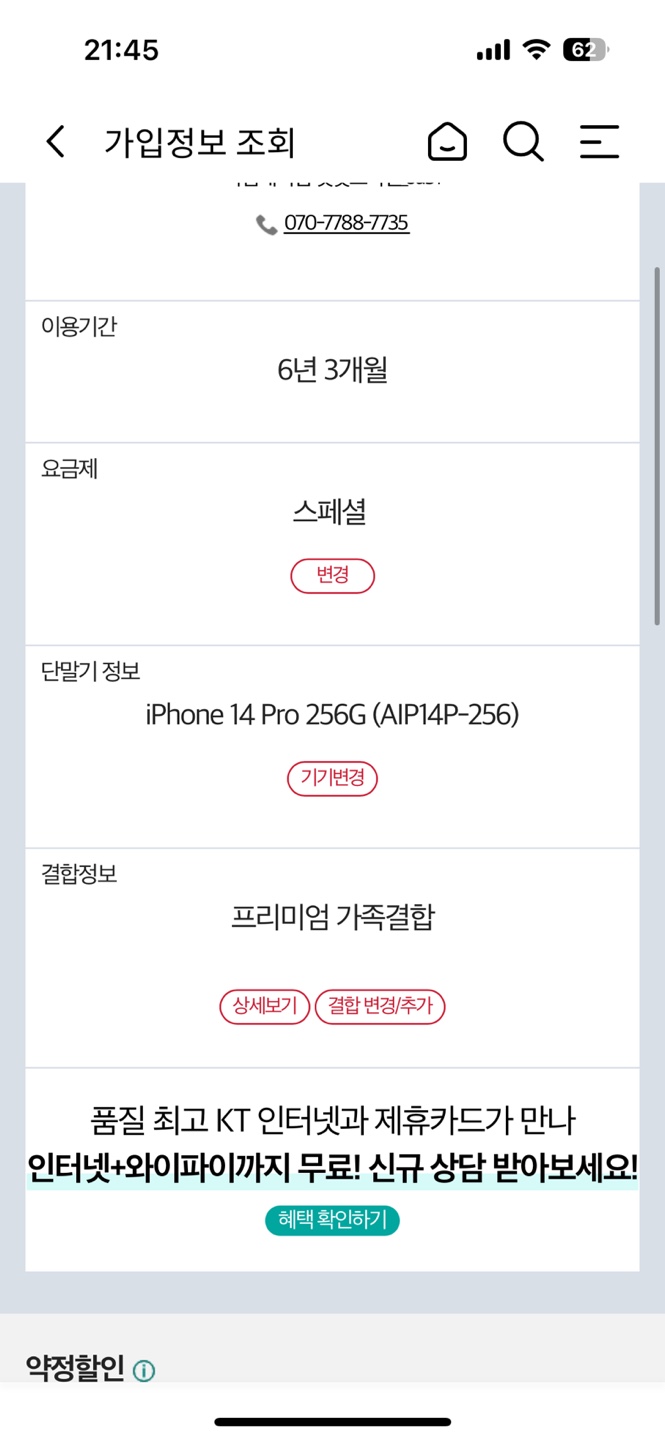This screenshot has width=665, height=1440.
Task: Tap 변경 under 요금제 스페셜
Action: pyautogui.click(x=332, y=576)
